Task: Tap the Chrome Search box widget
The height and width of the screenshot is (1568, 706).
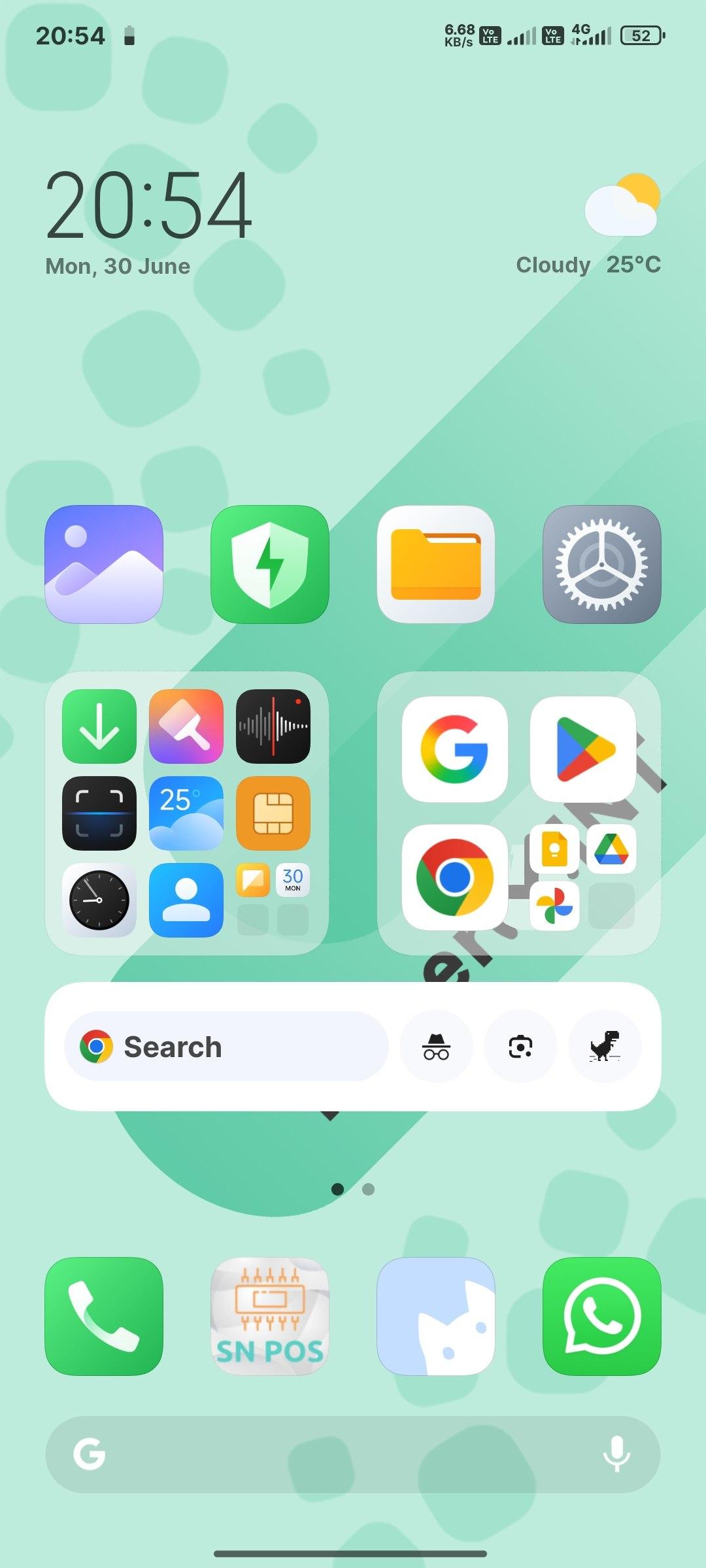Action: [226, 1046]
